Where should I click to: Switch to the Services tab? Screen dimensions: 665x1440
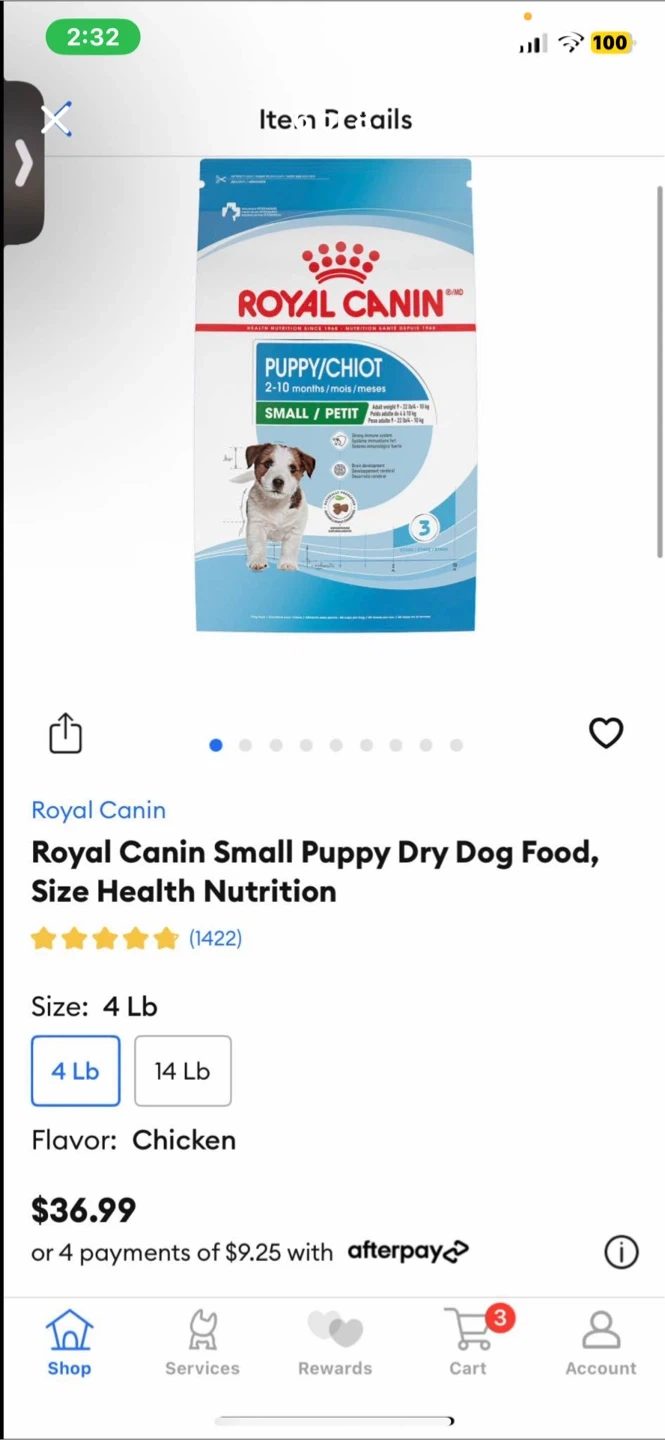tap(202, 1343)
